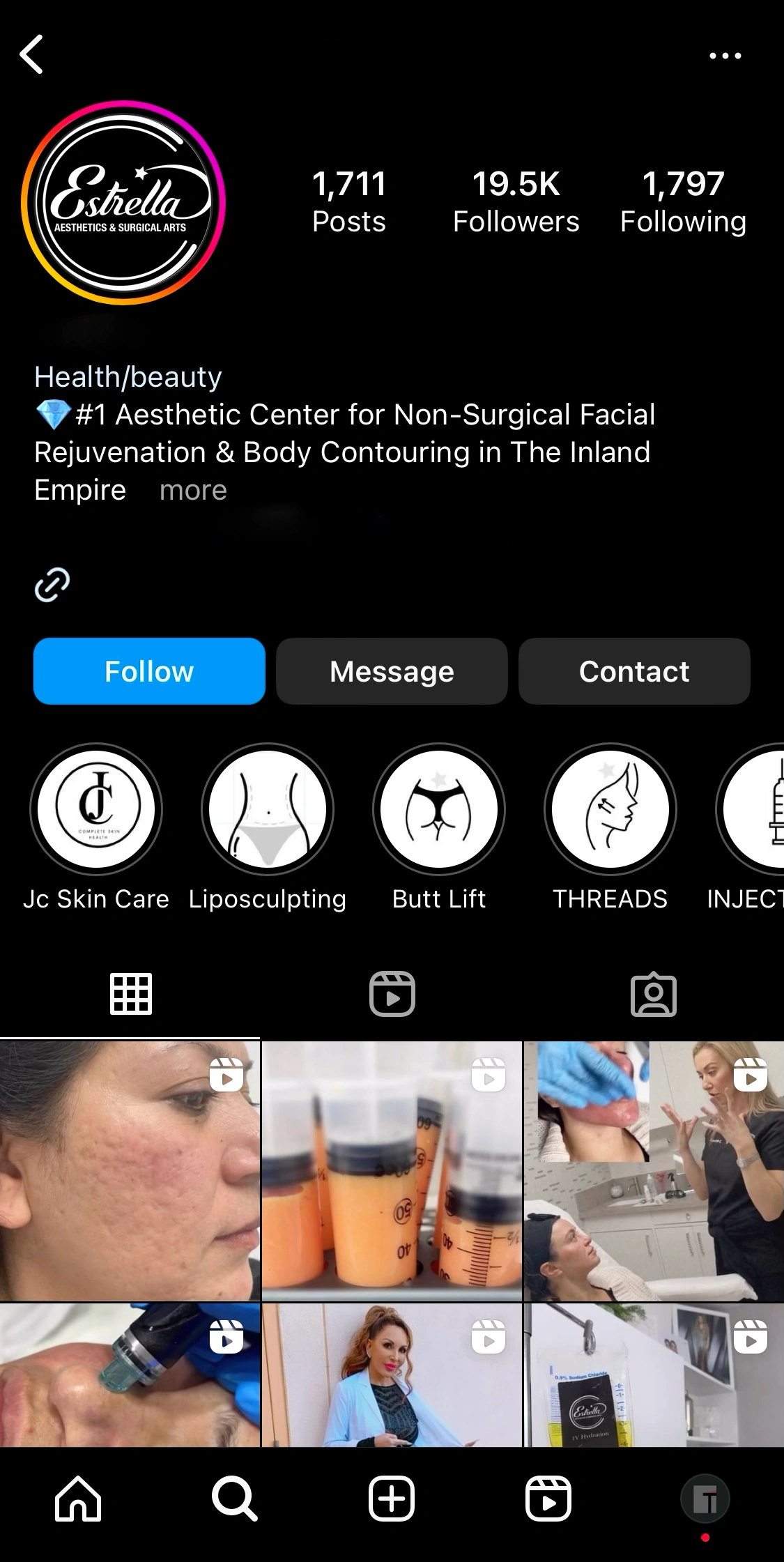Open the three-dot overflow menu

click(725, 56)
